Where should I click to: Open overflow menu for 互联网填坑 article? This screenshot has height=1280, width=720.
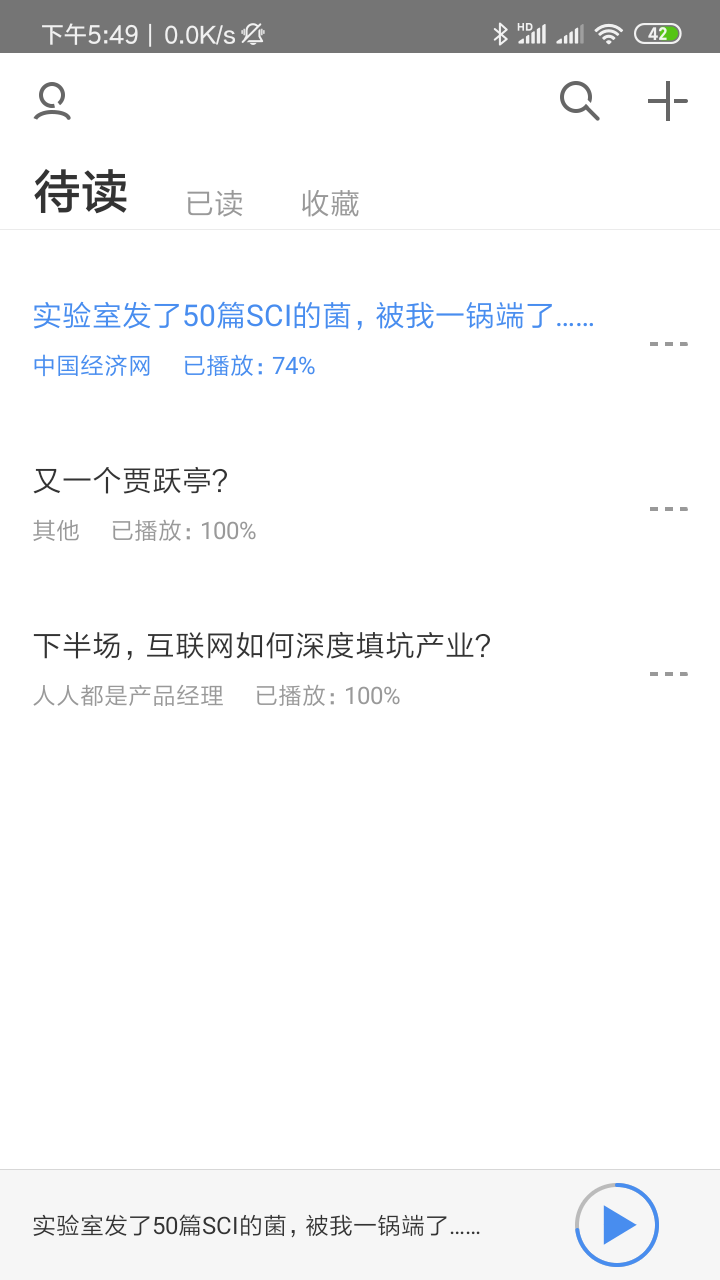(668, 672)
